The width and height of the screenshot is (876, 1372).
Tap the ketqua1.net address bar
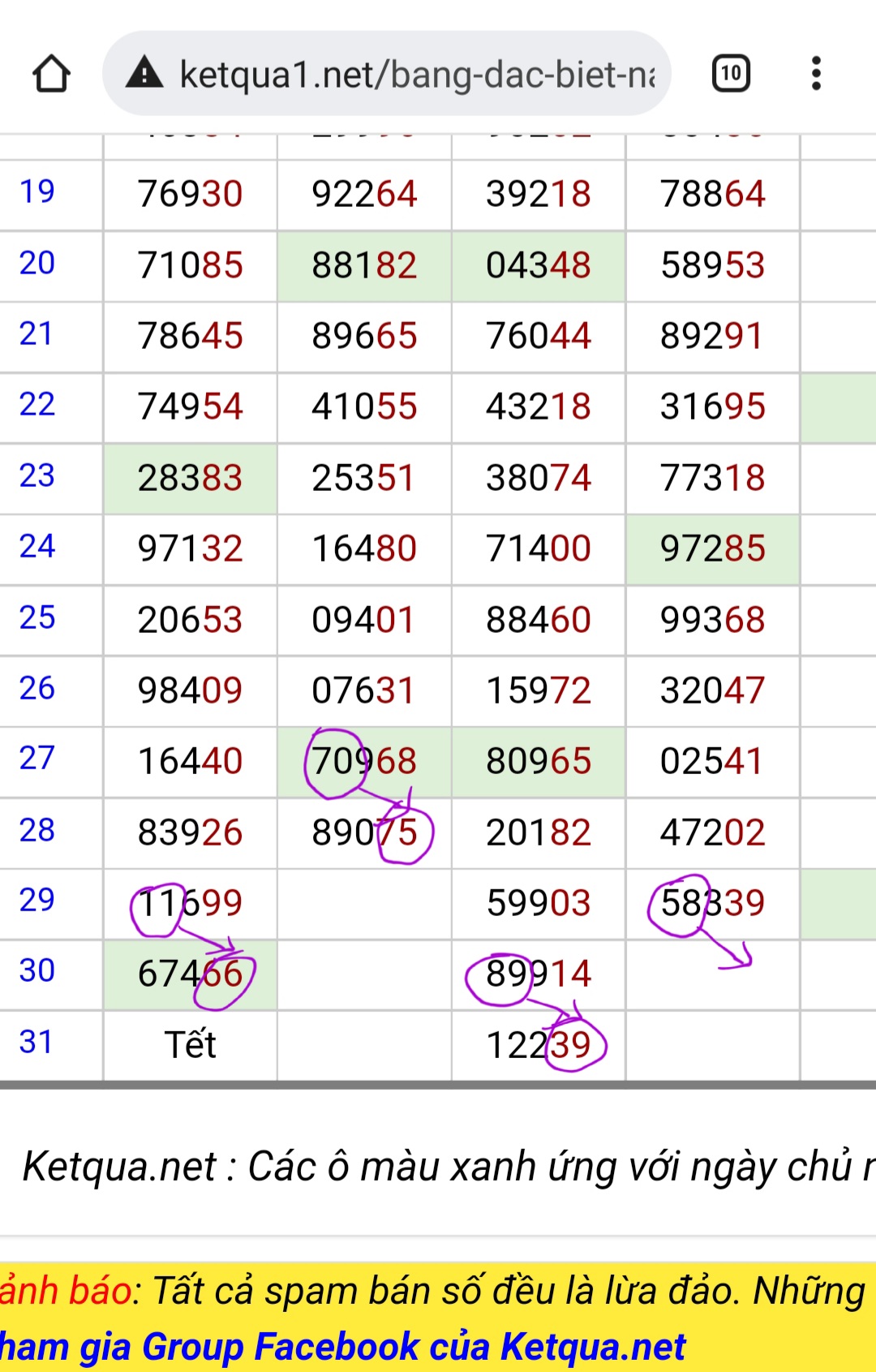[417, 75]
